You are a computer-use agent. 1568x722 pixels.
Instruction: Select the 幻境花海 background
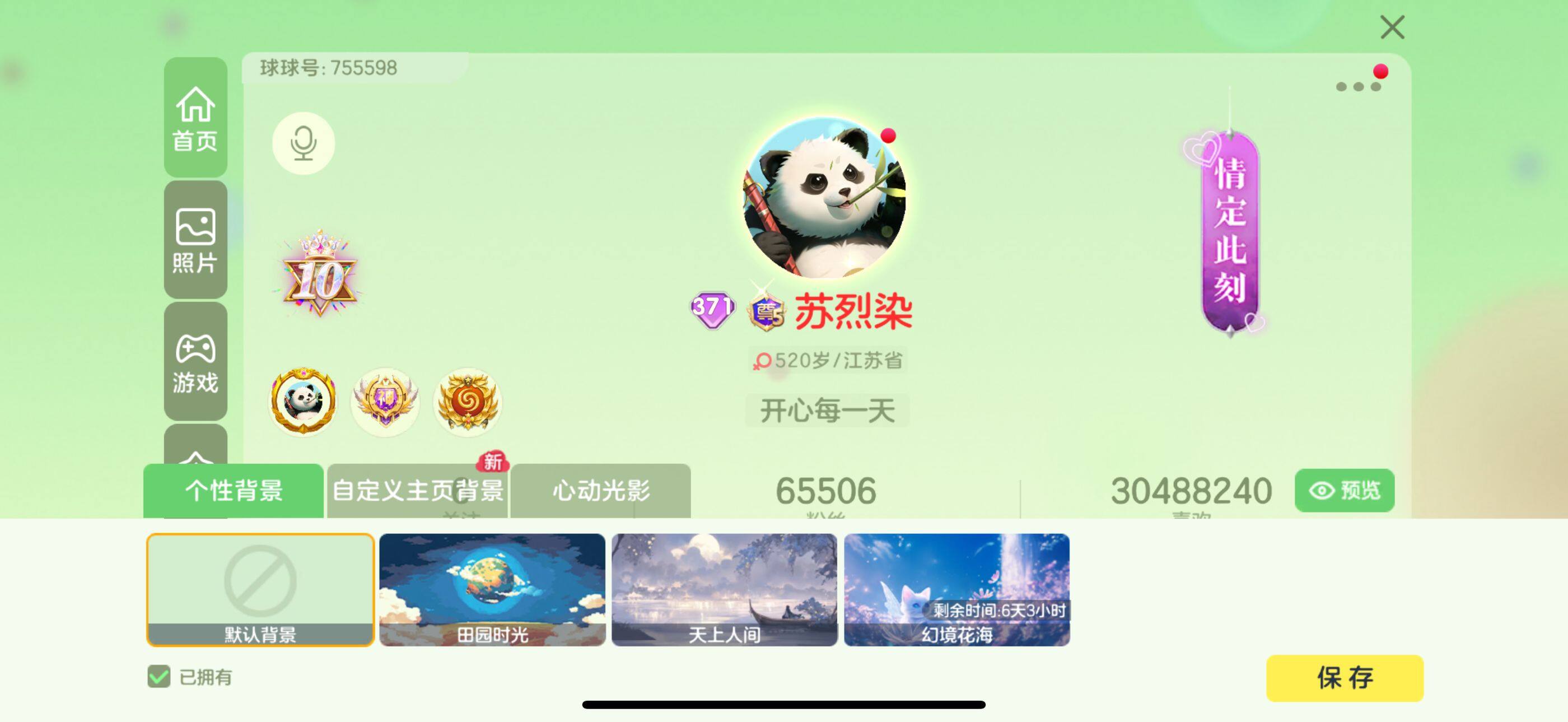(x=956, y=589)
